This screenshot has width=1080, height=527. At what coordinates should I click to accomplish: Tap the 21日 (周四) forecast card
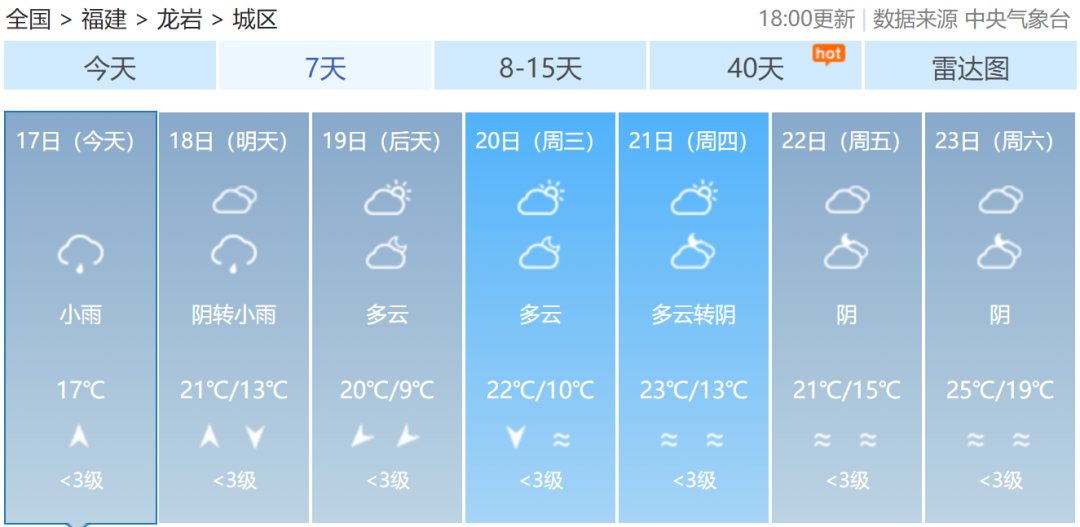tap(694, 317)
